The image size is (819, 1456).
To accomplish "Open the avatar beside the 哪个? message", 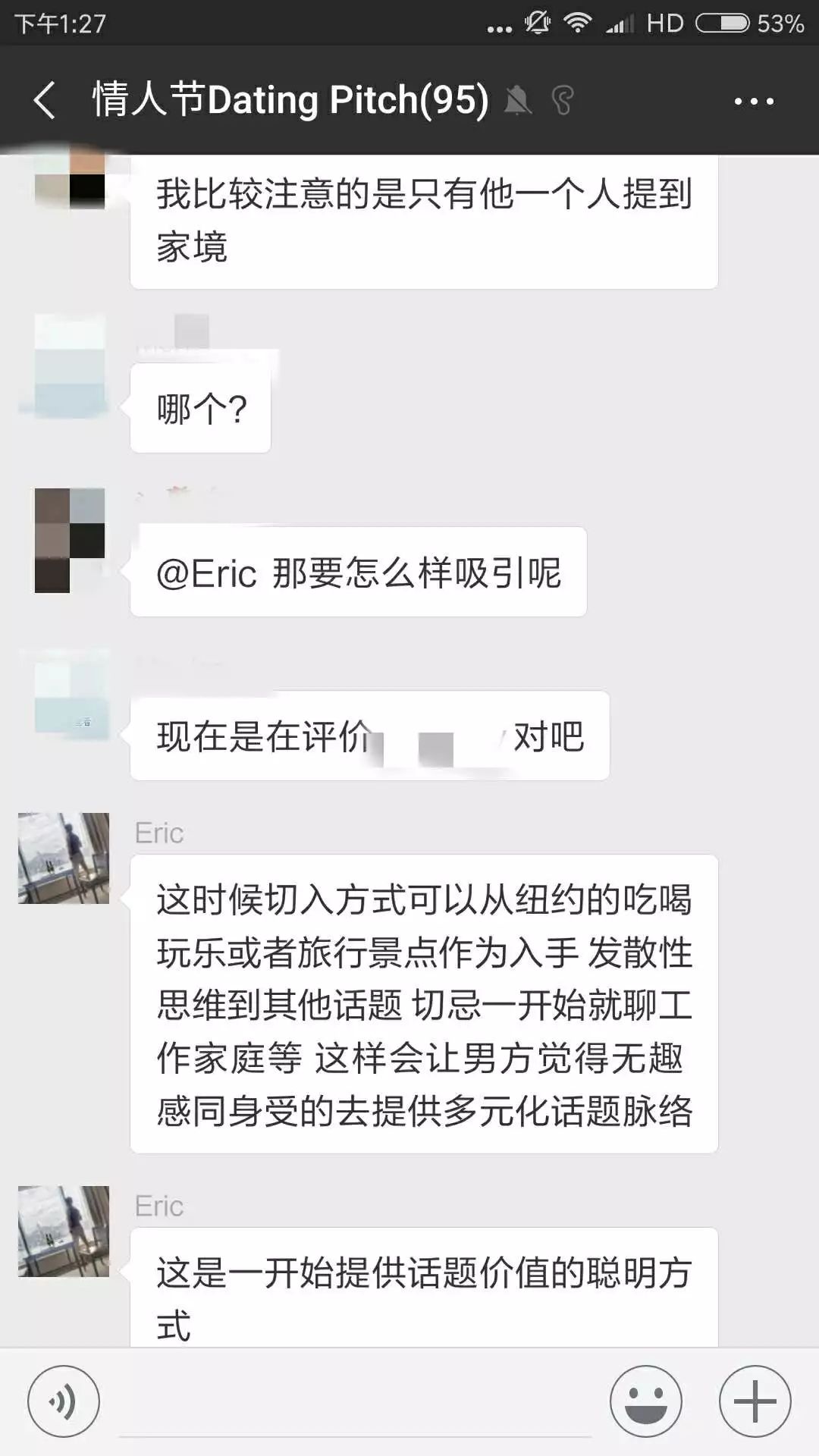I will tap(70, 366).
